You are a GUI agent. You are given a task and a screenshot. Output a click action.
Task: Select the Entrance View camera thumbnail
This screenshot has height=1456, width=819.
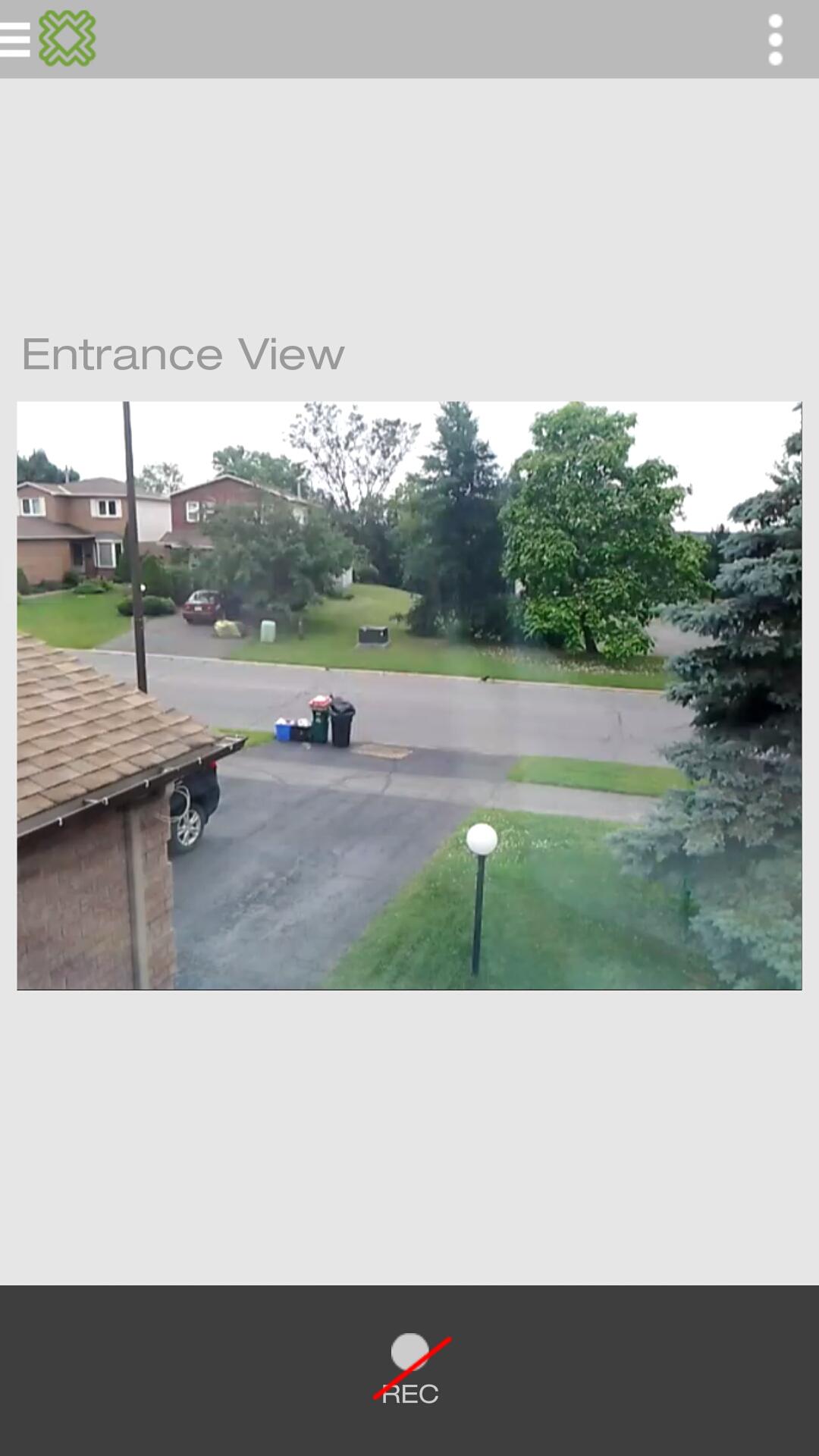point(409,695)
